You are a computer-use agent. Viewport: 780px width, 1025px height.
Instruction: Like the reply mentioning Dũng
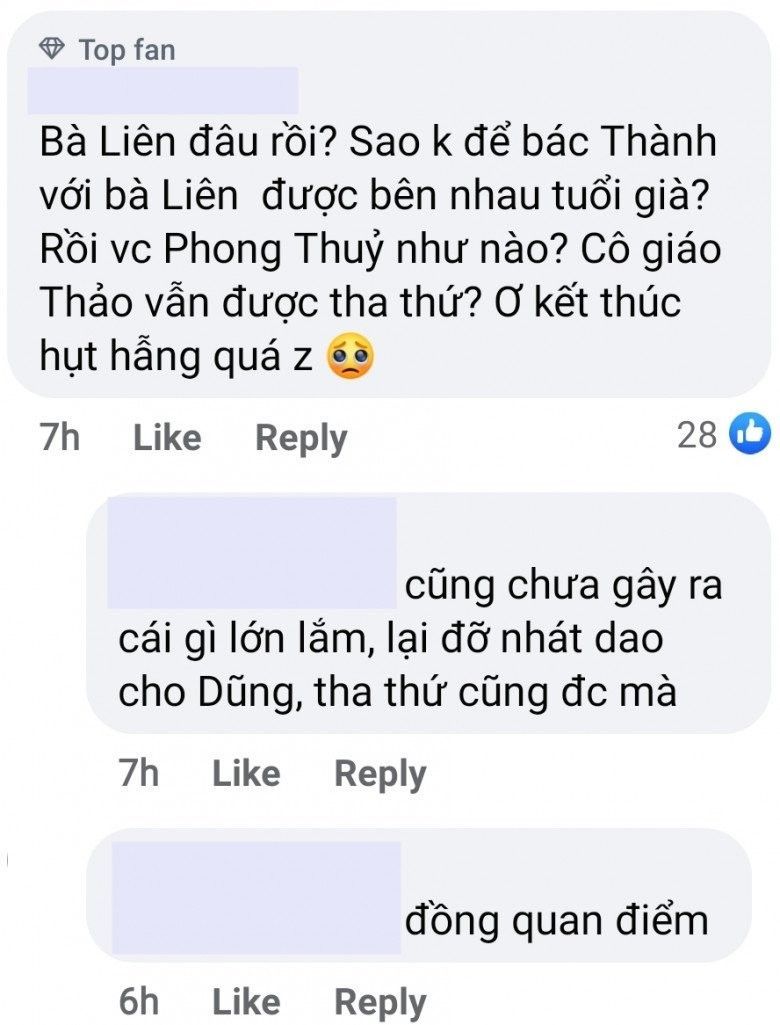246,773
